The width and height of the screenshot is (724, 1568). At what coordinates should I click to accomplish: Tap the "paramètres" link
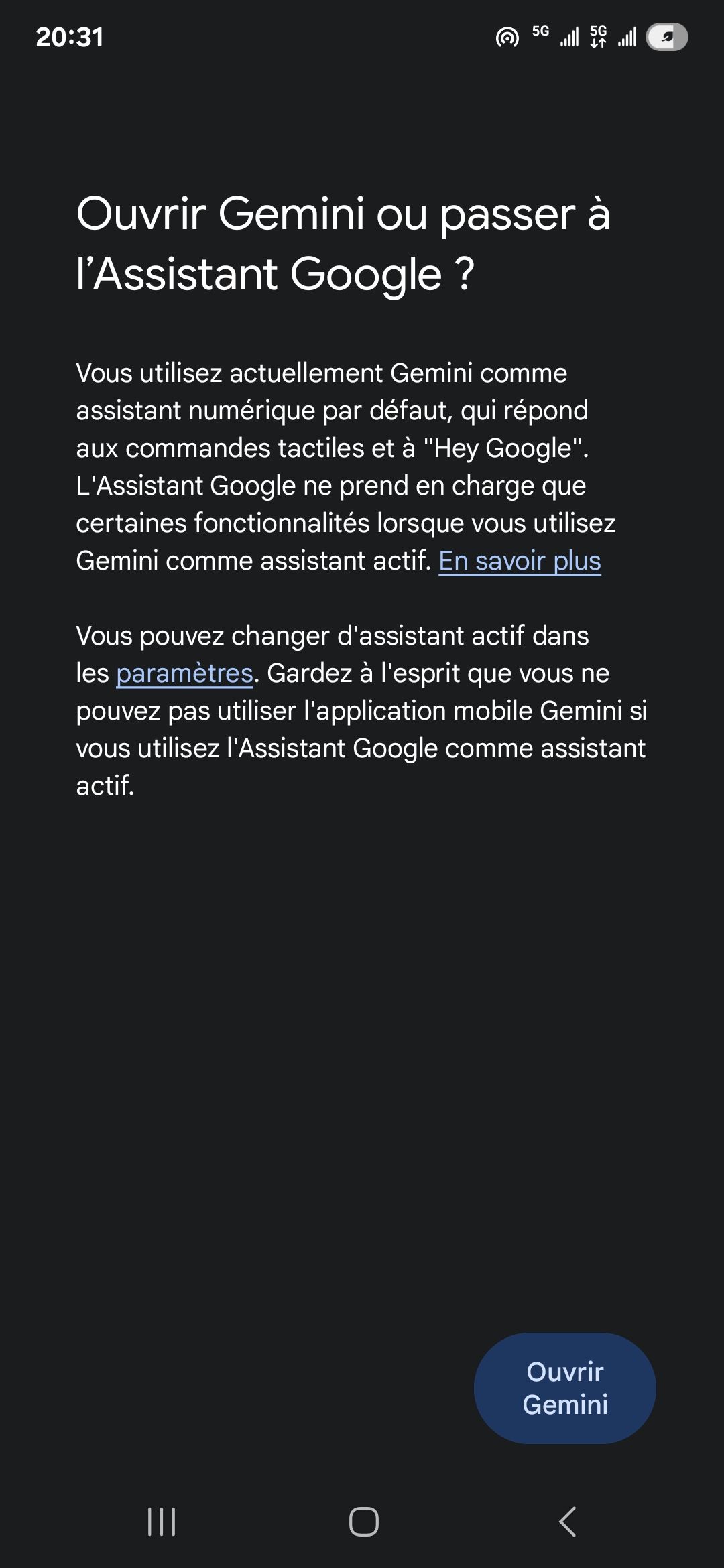pyautogui.click(x=185, y=673)
